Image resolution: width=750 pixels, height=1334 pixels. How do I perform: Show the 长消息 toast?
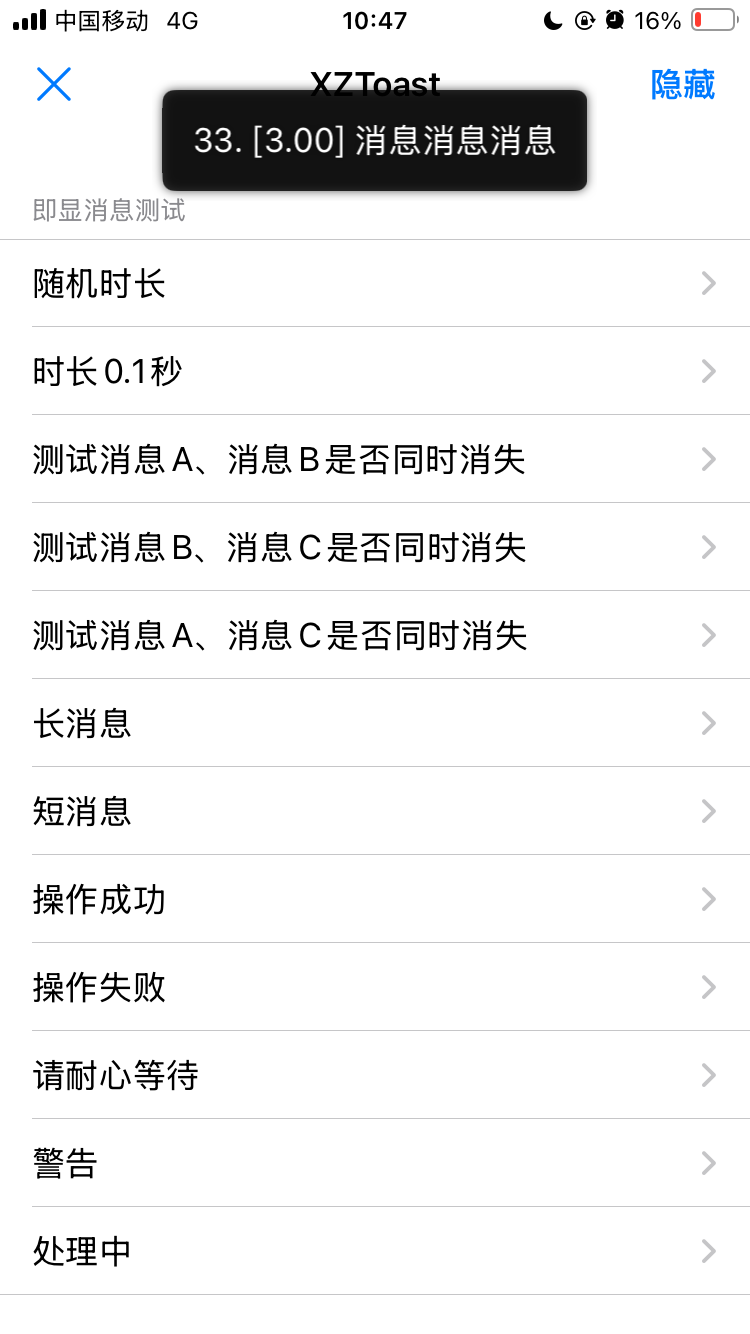[375, 724]
